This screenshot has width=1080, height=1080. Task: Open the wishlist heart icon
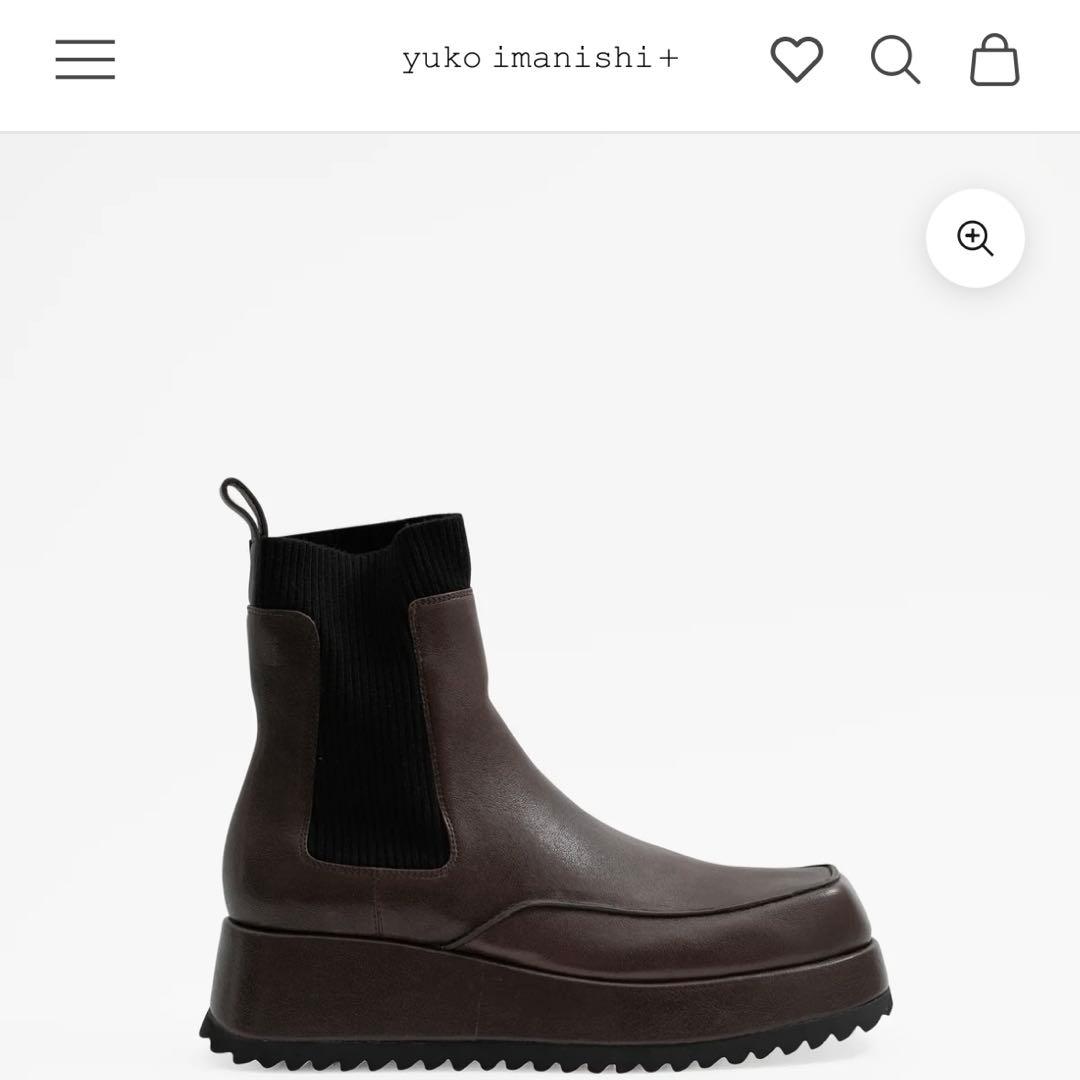(x=796, y=59)
